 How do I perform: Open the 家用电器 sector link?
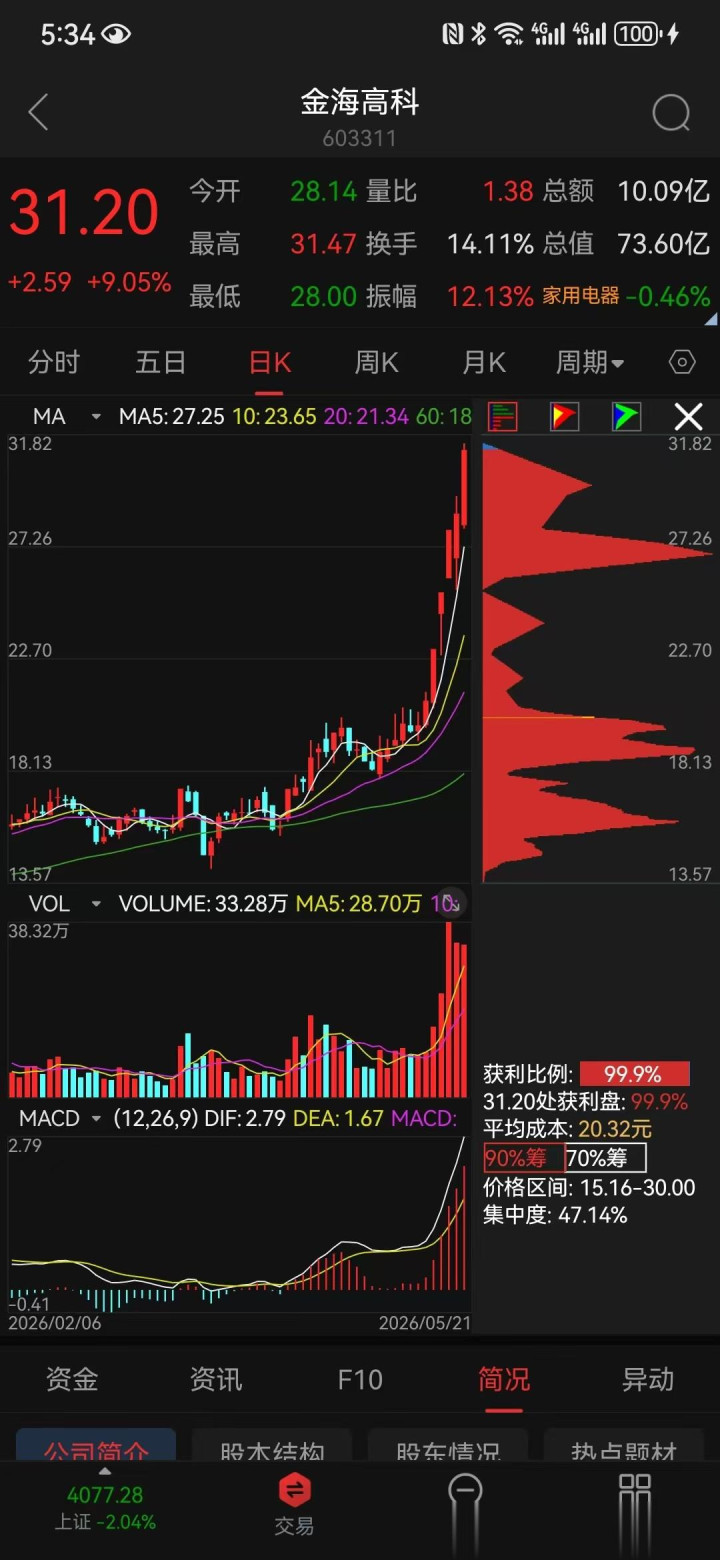click(x=581, y=296)
